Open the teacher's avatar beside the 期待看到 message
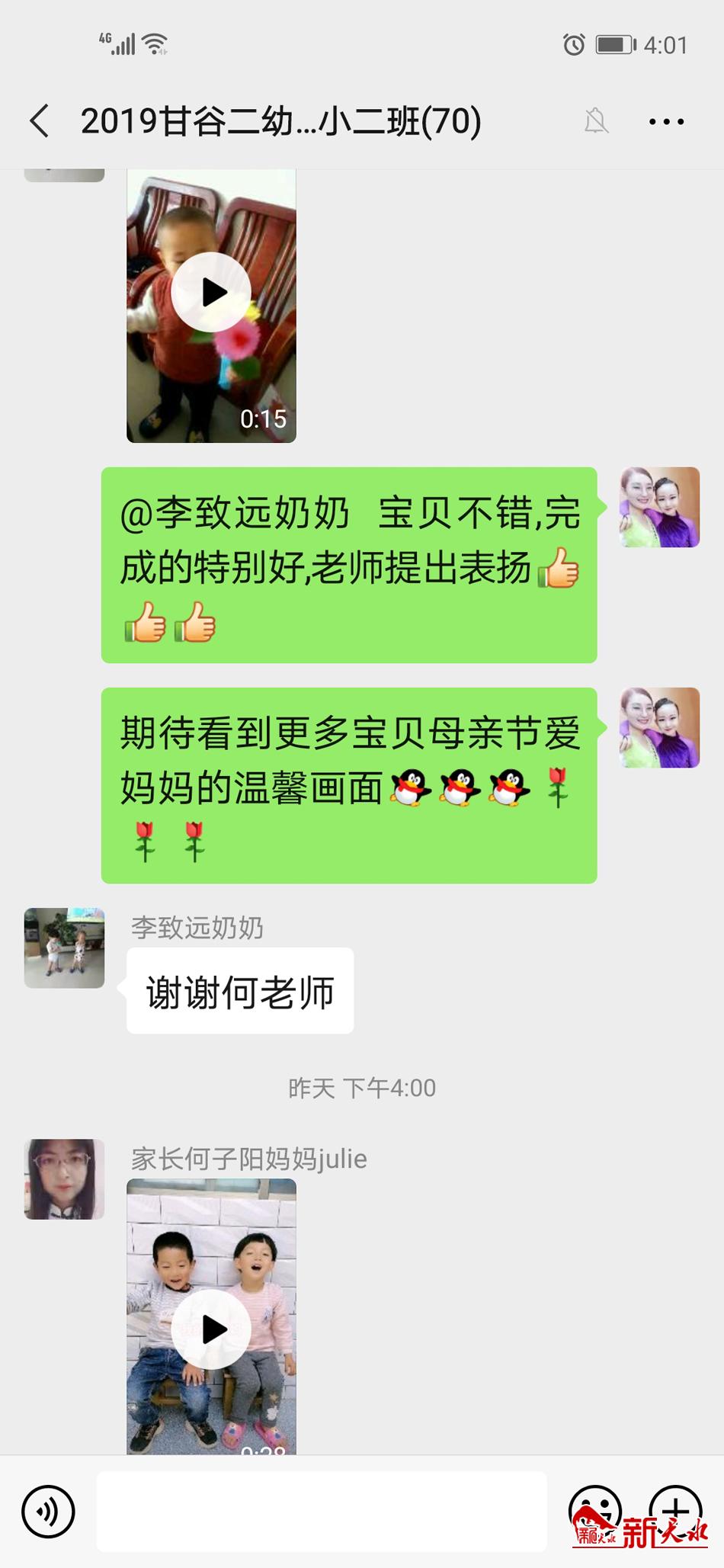Image resolution: width=724 pixels, height=1568 pixels. coord(659,727)
